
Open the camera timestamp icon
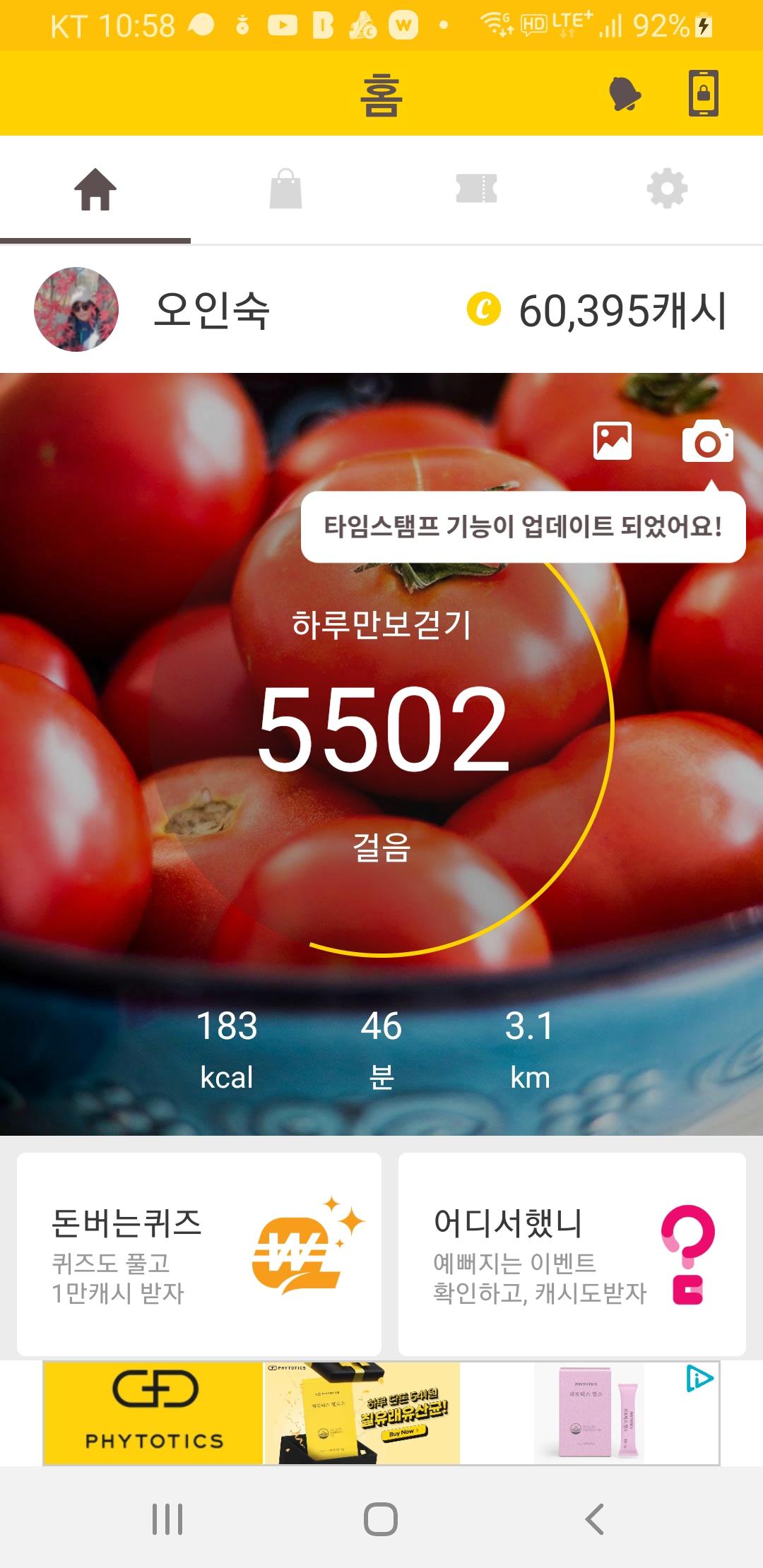point(707,442)
